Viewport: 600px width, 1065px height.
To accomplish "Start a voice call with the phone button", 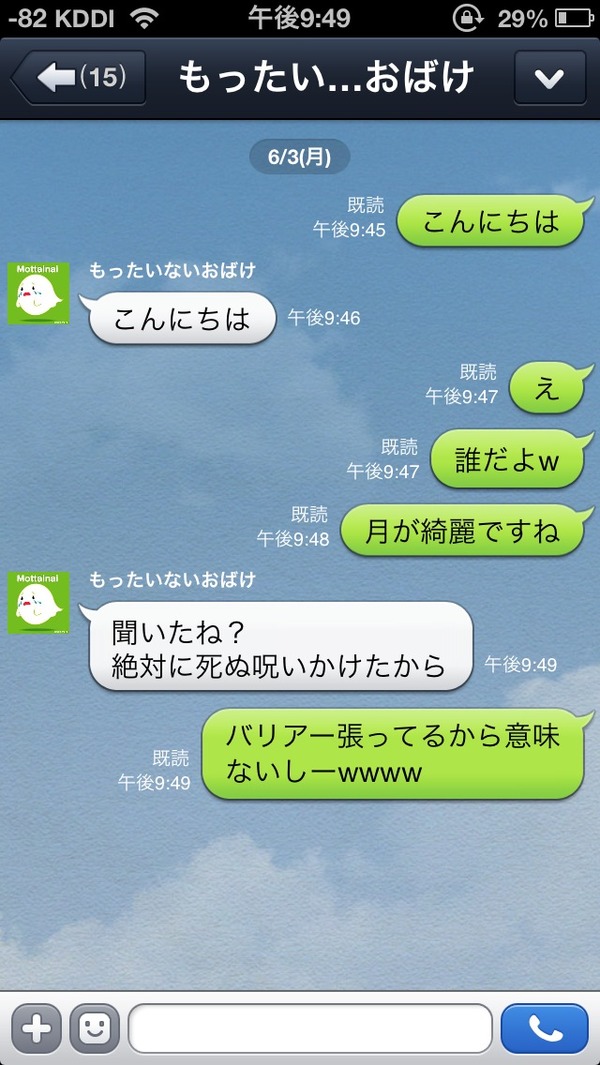I will (x=544, y=1028).
